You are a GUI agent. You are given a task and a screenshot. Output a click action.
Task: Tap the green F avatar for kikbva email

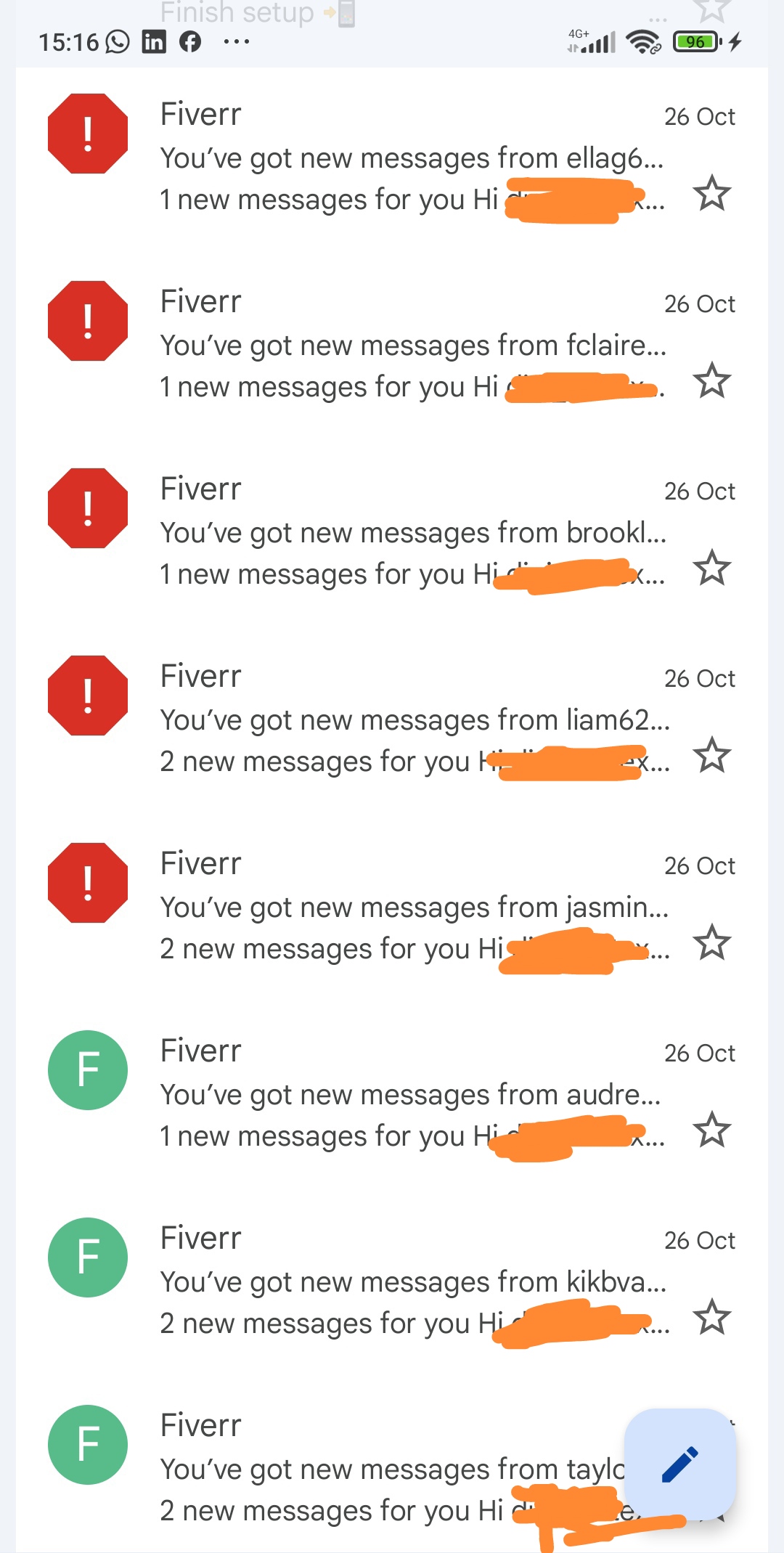coord(87,1257)
